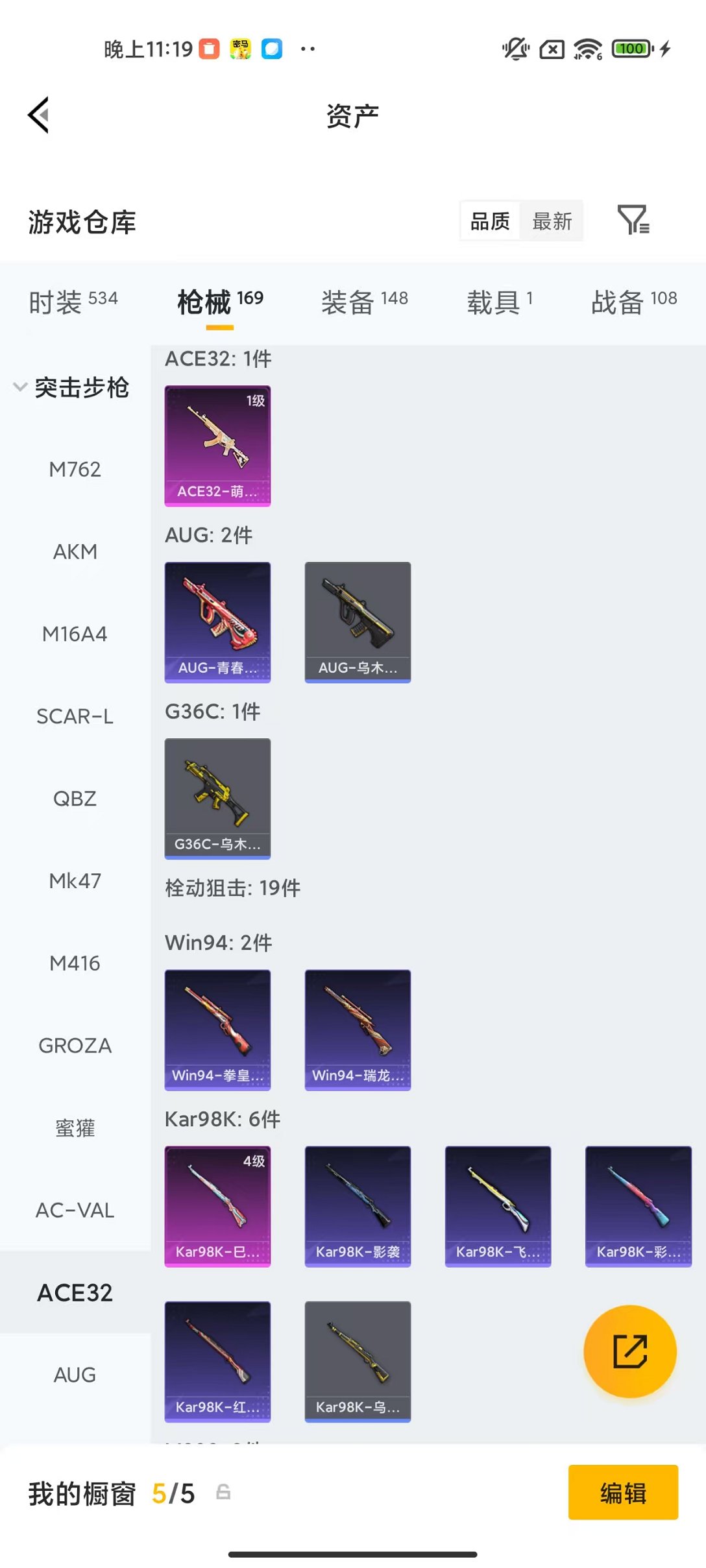Tap the orange share floating button
This screenshot has height=1568, width=706.
coord(629,1351)
